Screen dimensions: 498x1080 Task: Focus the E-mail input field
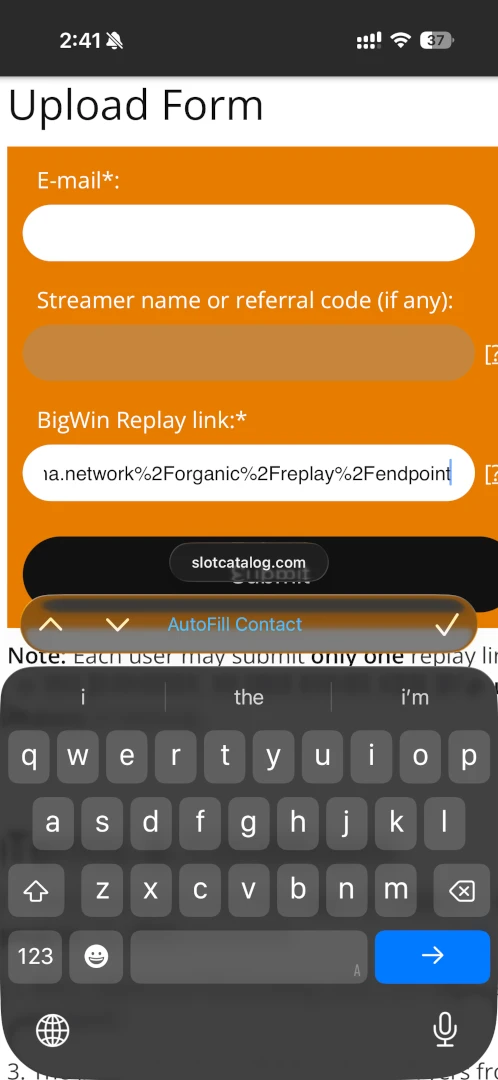pos(249,233)
